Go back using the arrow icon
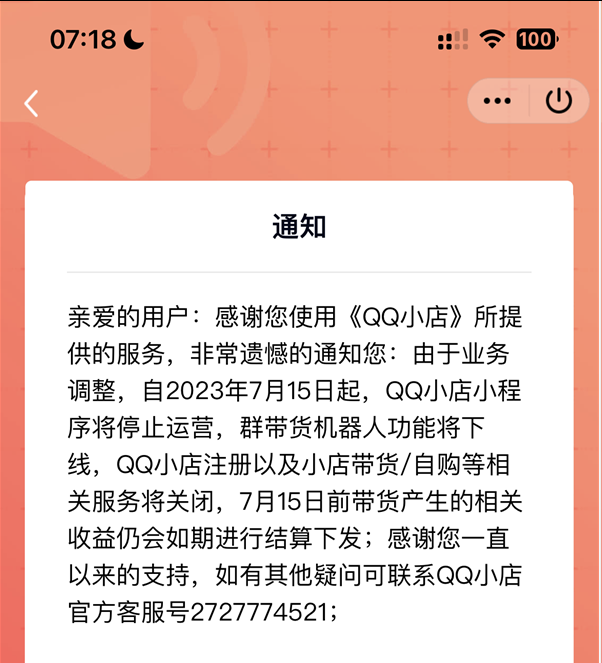The image size is (602, 663). coord(32,103)
